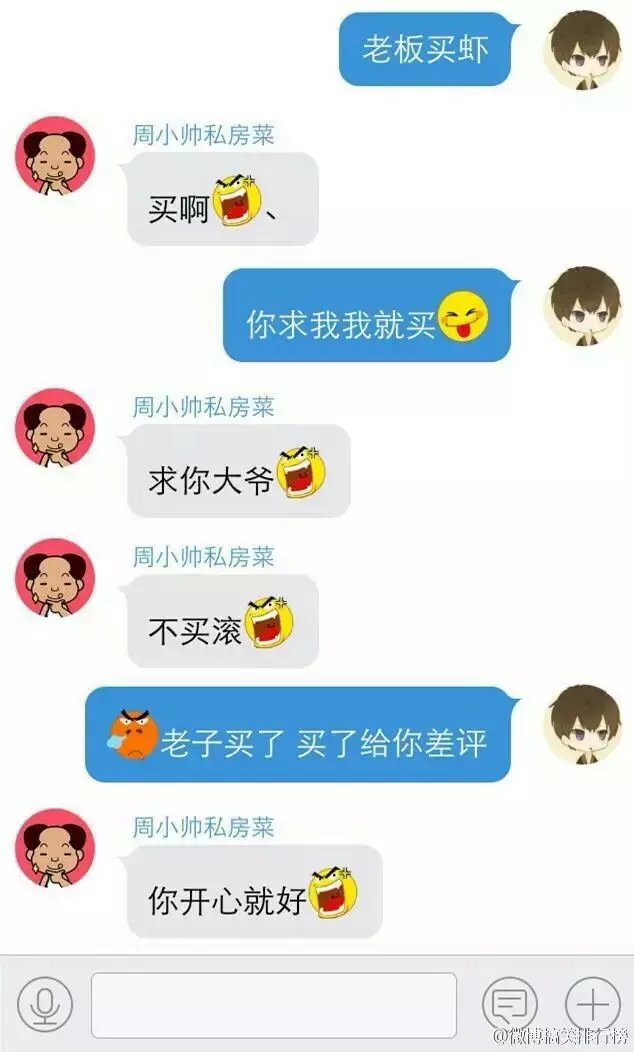Tap your avatar beside 老板买虾 message
This screenshot has height=1052, width=634.
[582, 50]
